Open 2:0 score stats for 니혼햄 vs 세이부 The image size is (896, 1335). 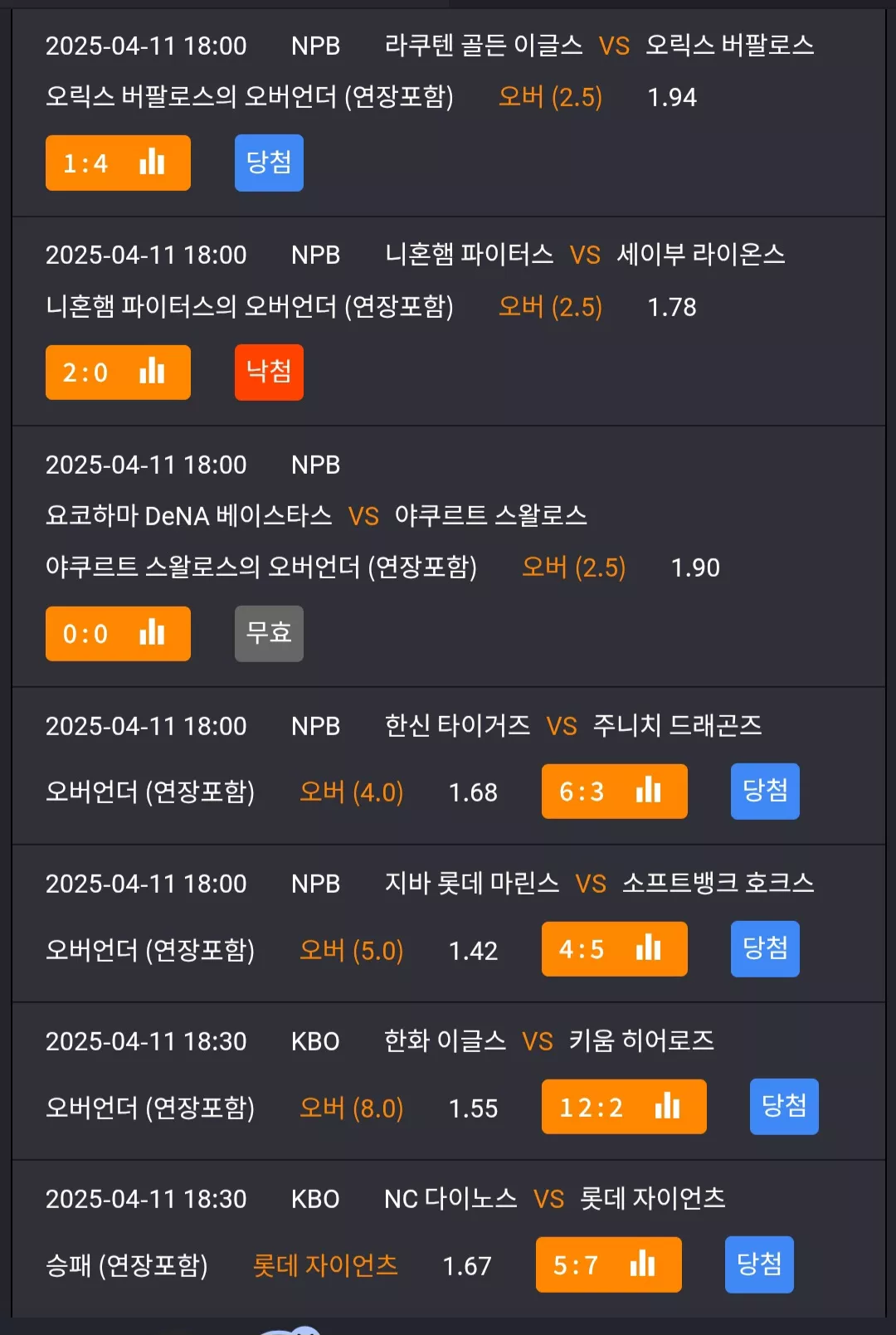click(x=118, y=373)
